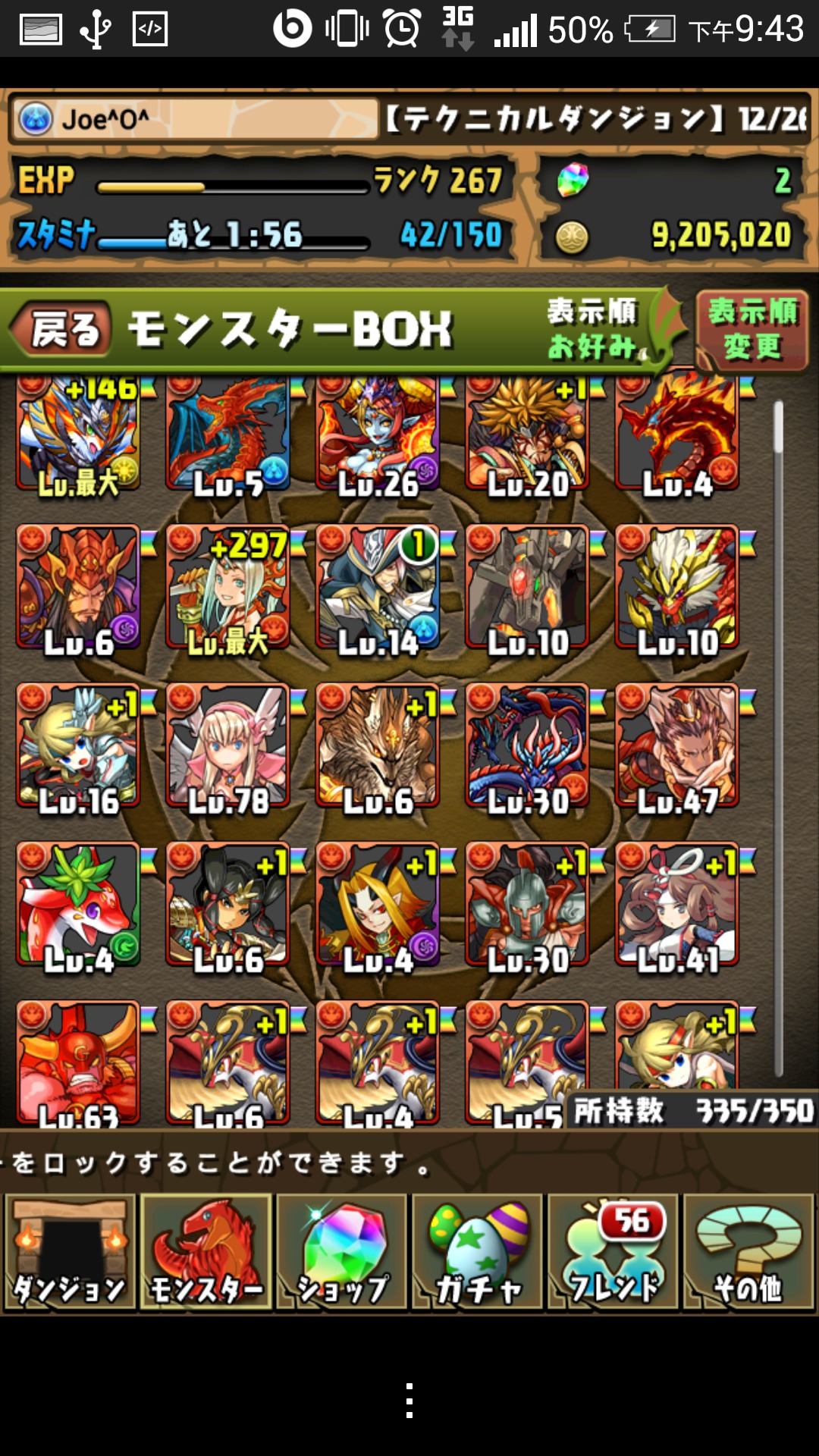Go to the ガチャ tab
This screenshot has height=1456, width=819.
click(x=477, y=1251)
